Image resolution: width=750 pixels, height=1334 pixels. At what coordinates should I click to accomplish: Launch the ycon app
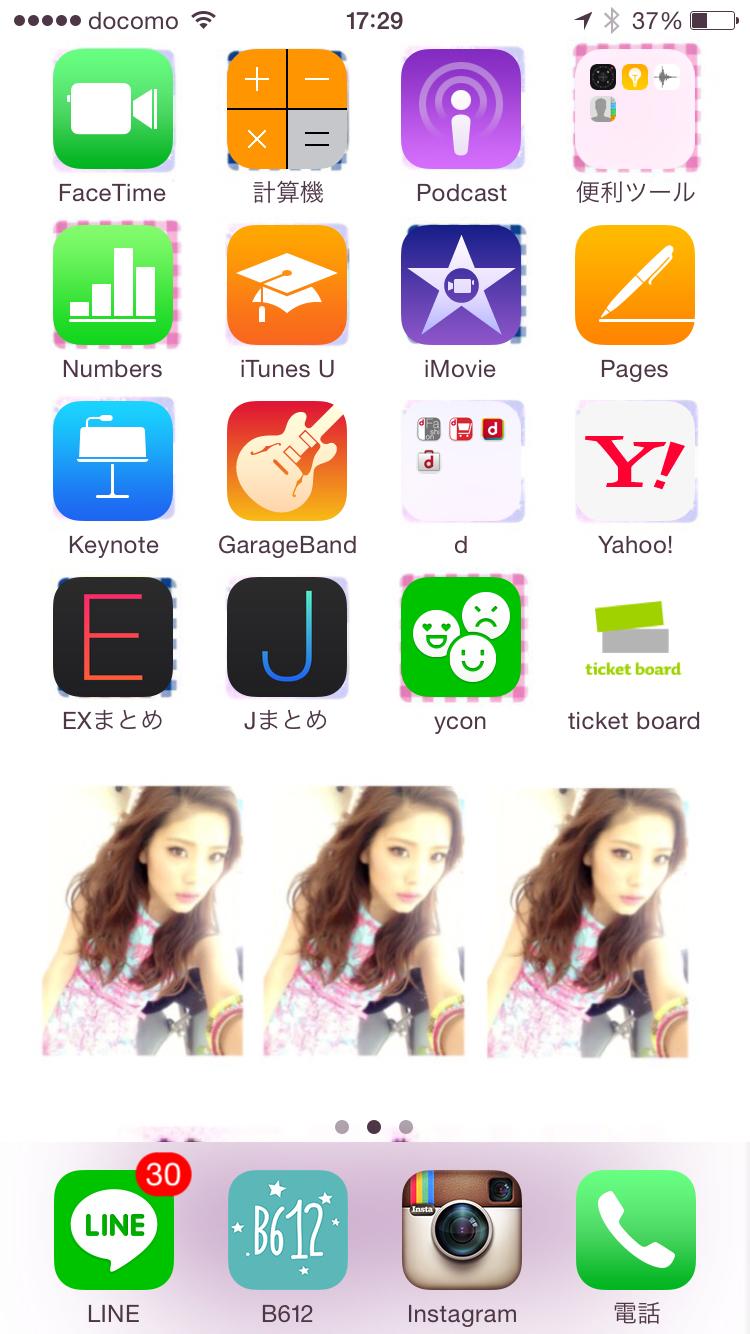(461, 638)
